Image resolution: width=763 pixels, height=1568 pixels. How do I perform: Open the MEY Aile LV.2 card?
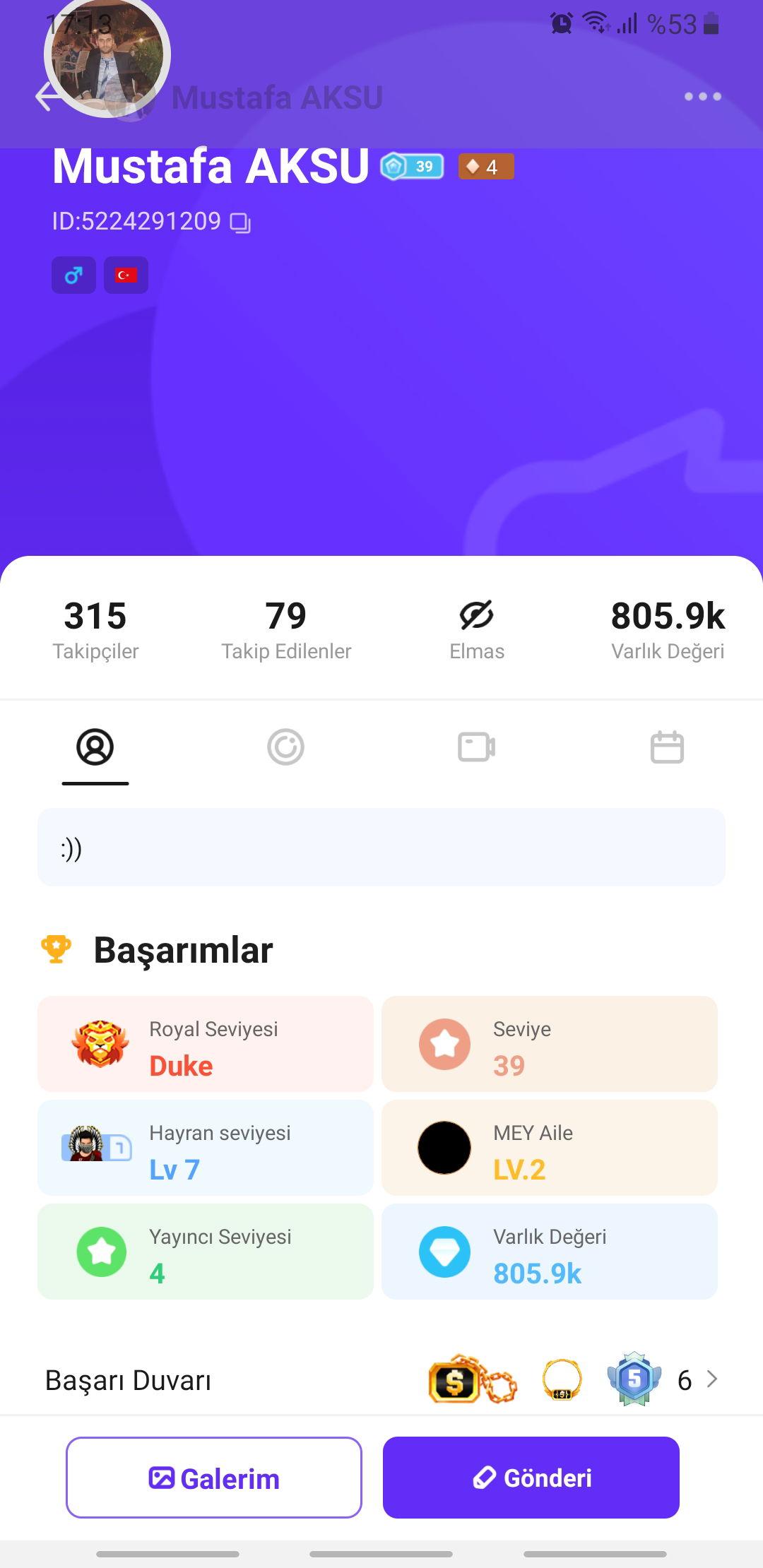point(550,1148)
